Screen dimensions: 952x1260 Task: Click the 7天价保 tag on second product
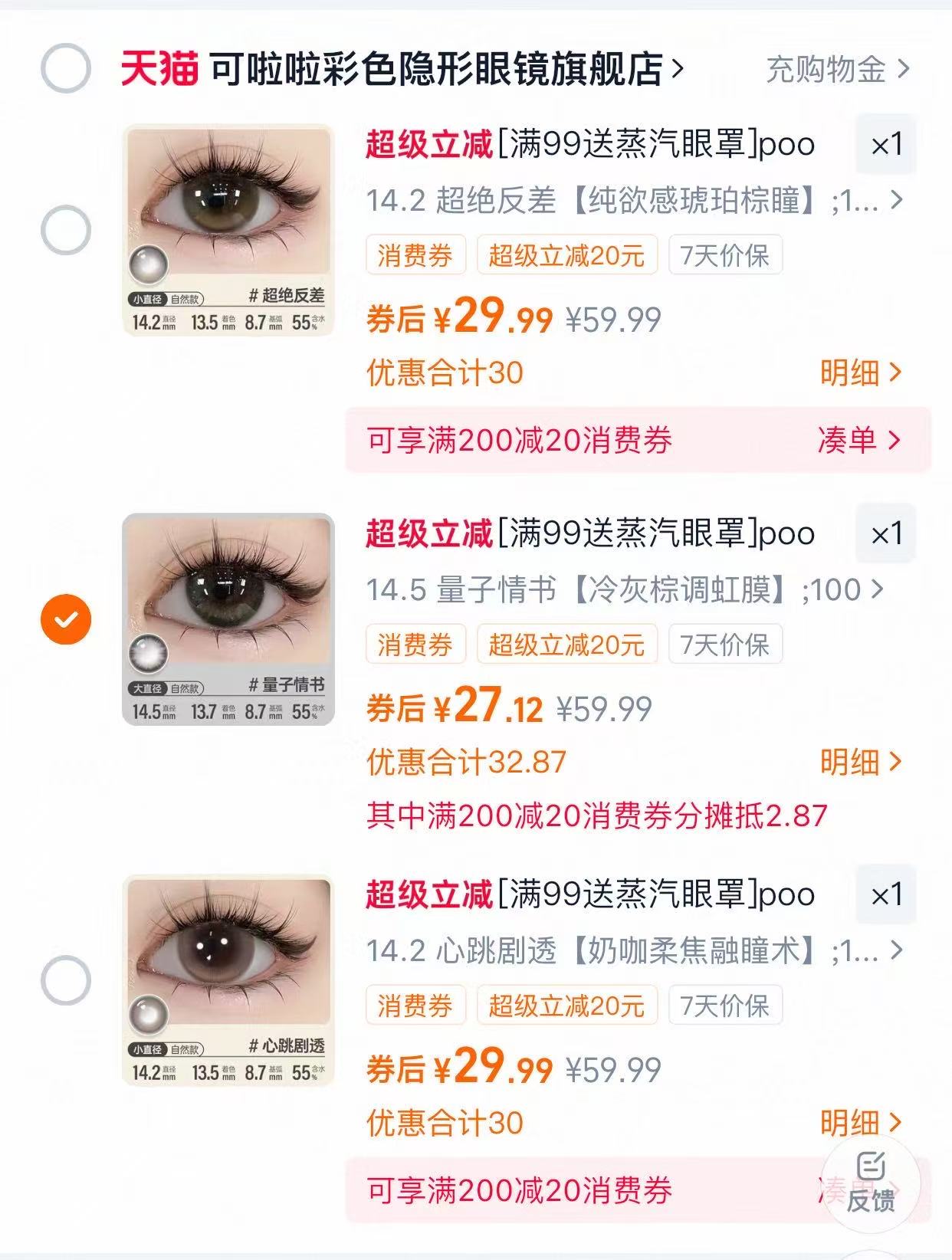(x=724, y=646)
